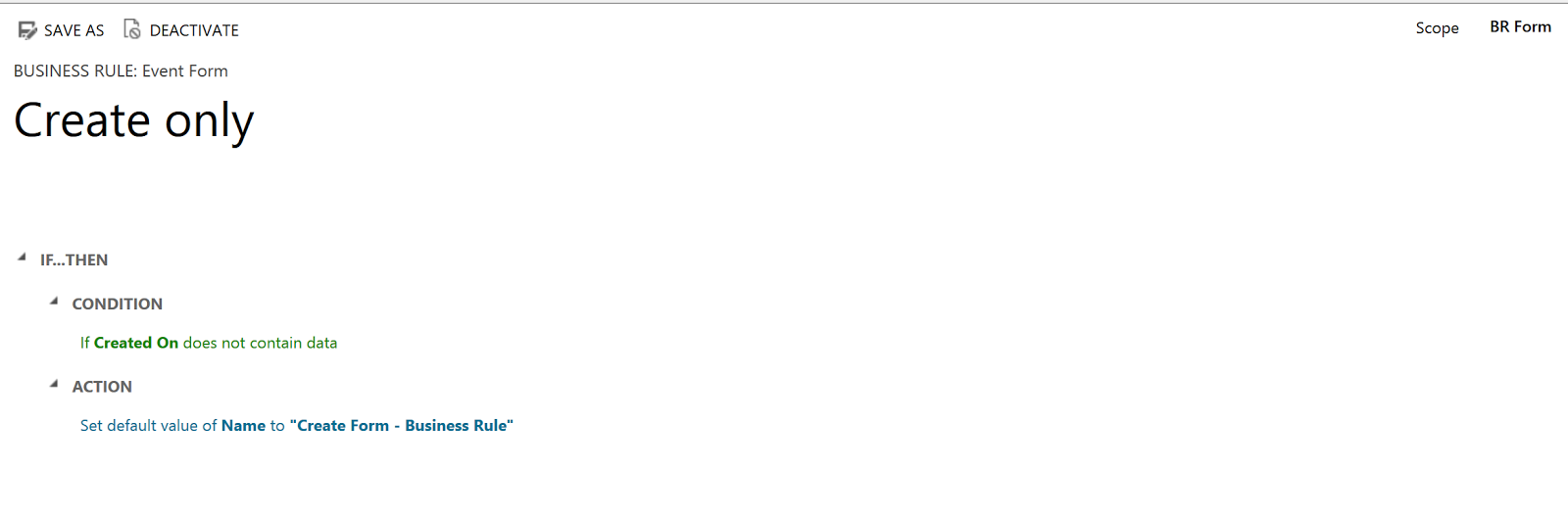Deactivate this business rule
The image size is (1568, 515).
pos(181,30)
